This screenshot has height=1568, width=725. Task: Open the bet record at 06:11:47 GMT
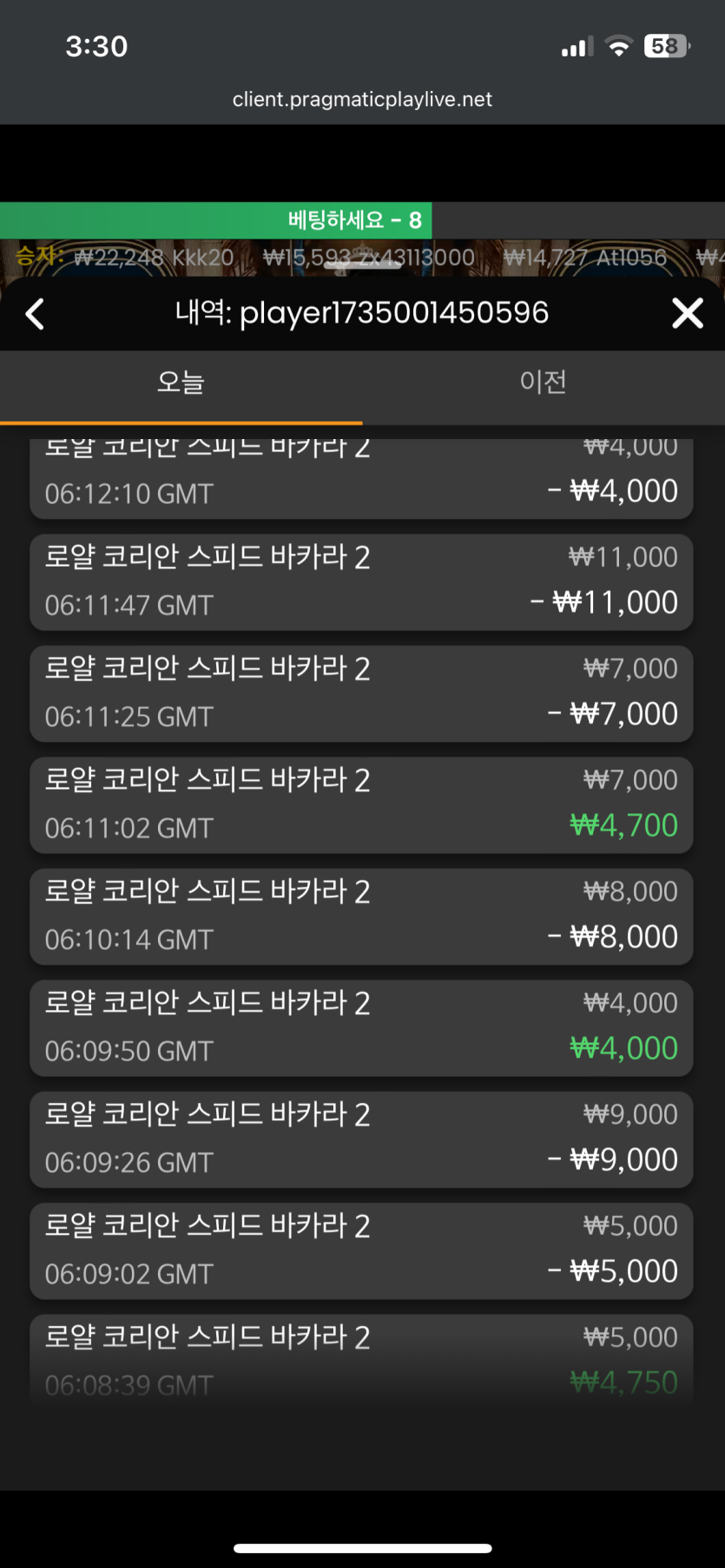click(x=361, y=581)
